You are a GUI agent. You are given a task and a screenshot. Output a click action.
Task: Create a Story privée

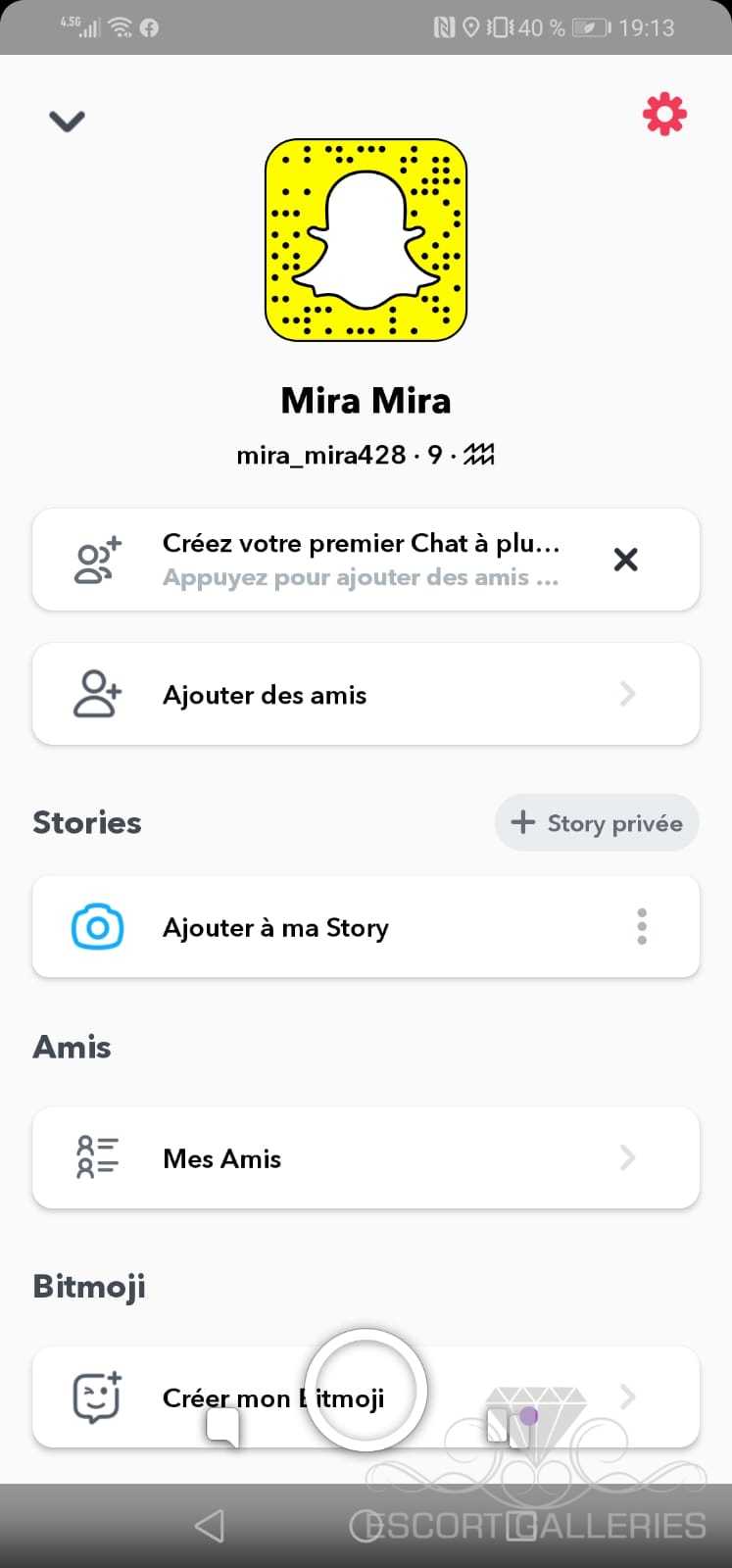click(596, 823)
